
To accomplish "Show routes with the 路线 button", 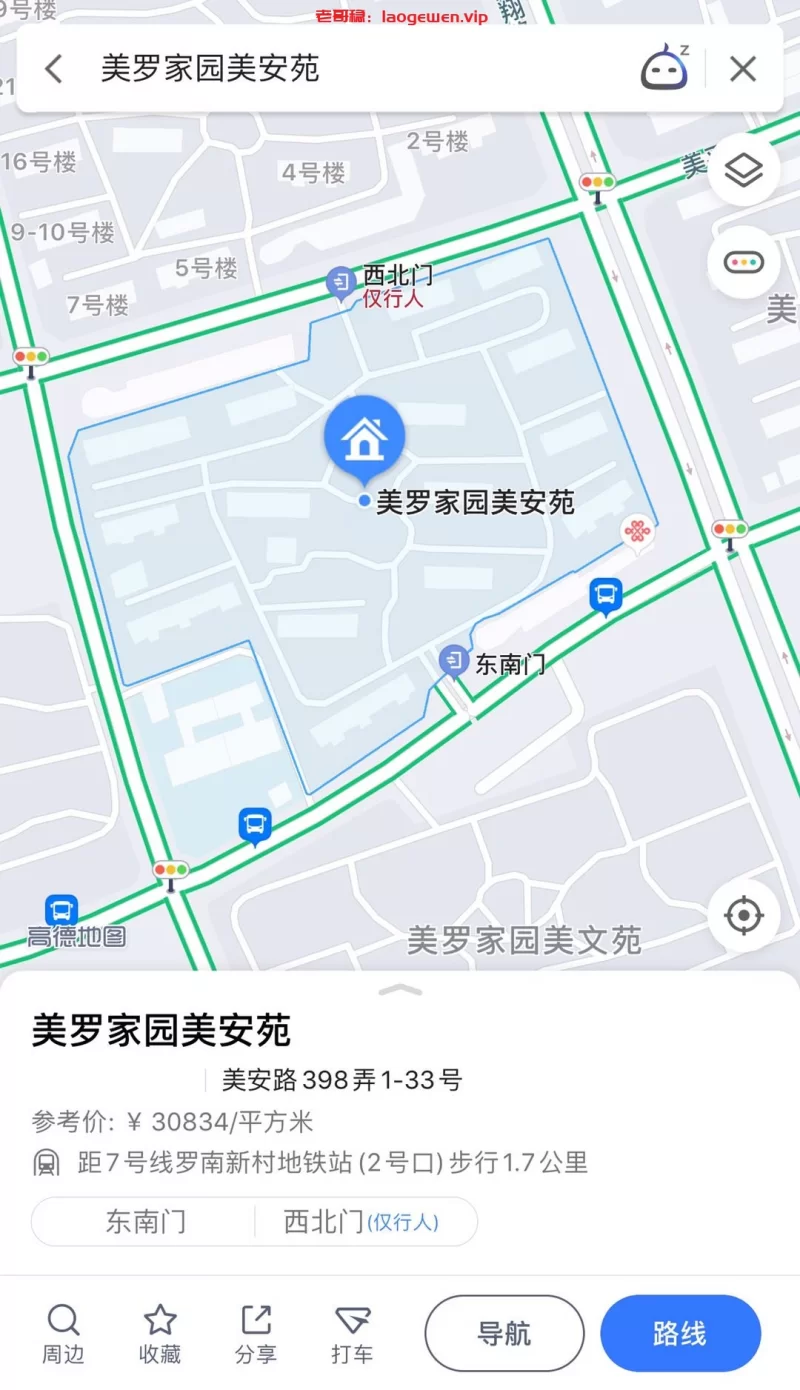I will coord(680,1333).
